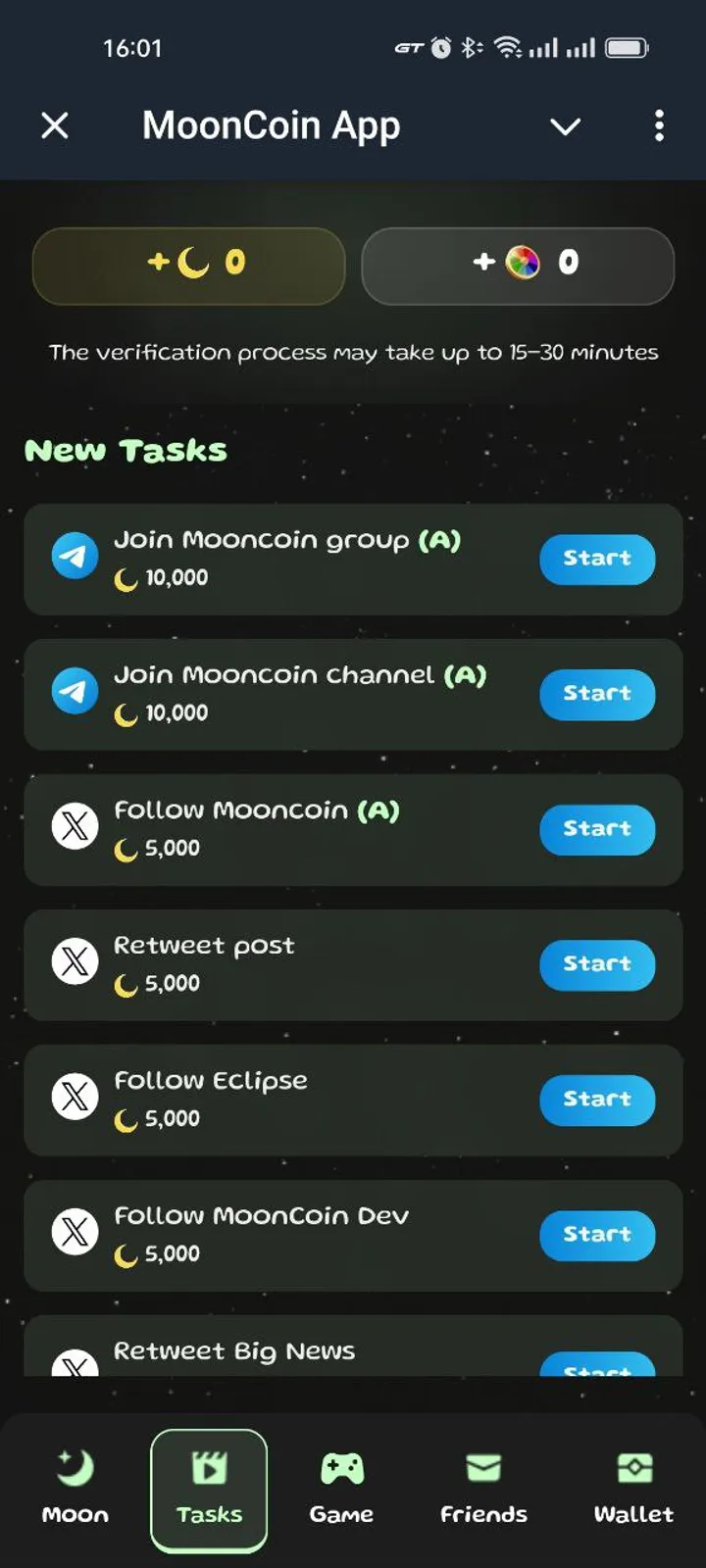
Task: Click X icon on Follow MoonCoin Dev task
Action: [74, 1232]
